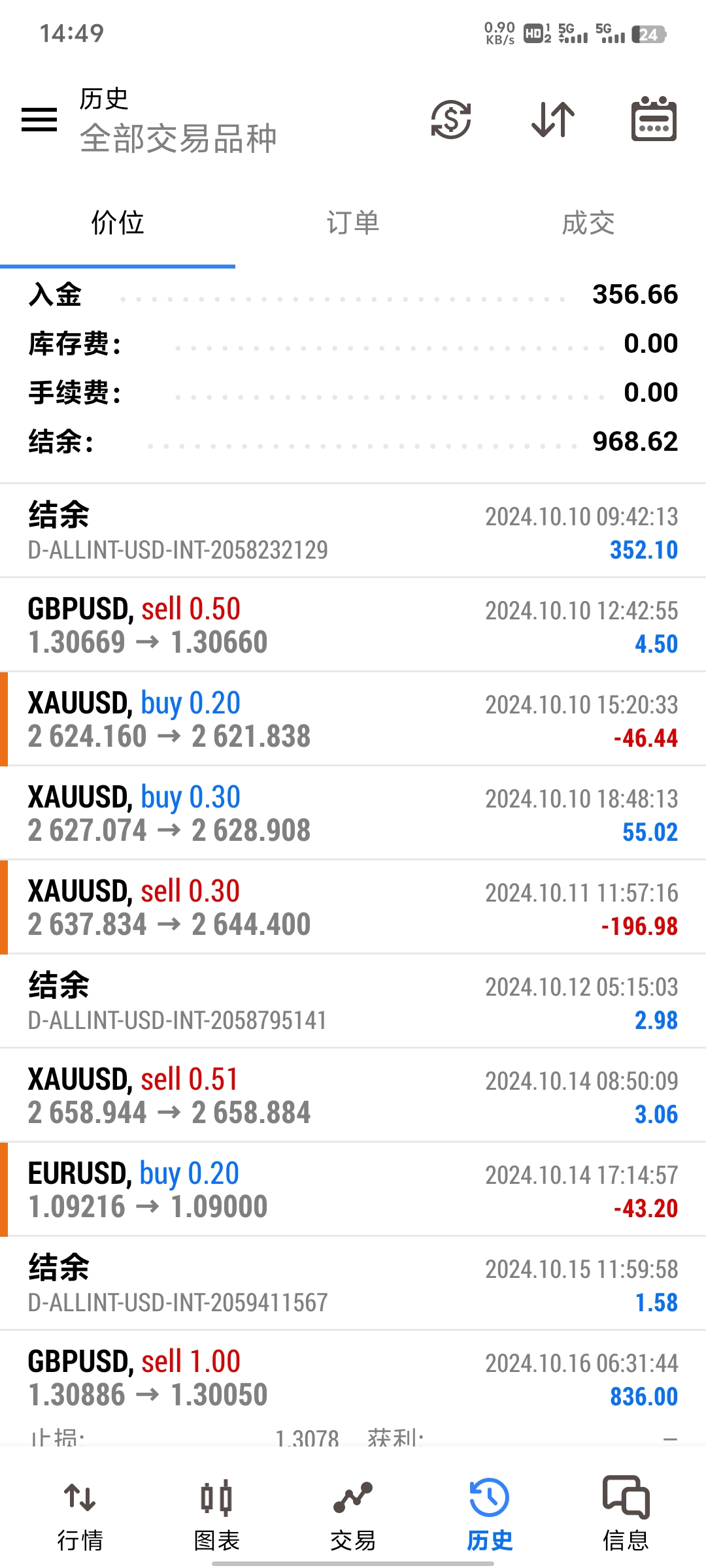
Task: Expand the XAUUSD buy 0.20 trade
Action: point(353,719)
